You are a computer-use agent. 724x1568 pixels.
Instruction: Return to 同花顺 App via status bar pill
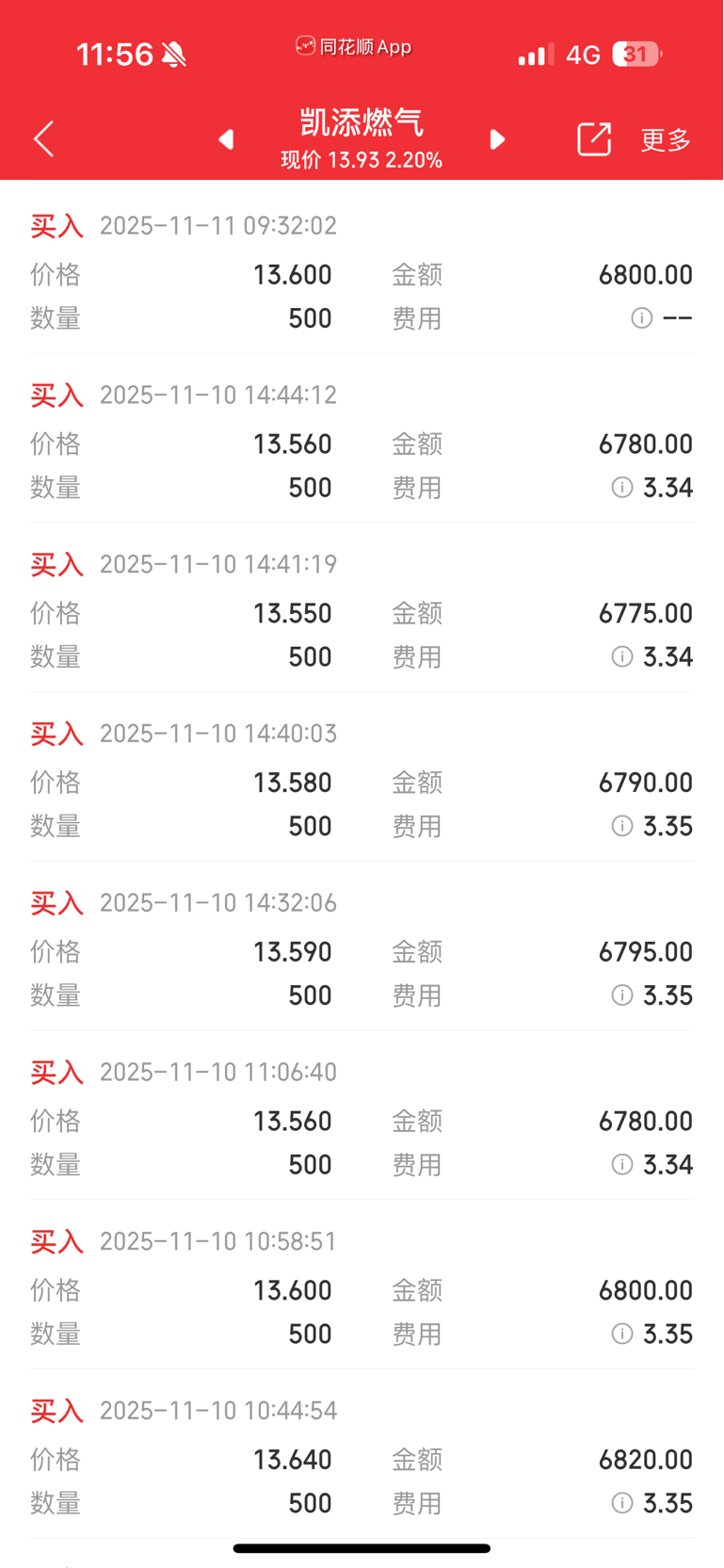[354, 46]
